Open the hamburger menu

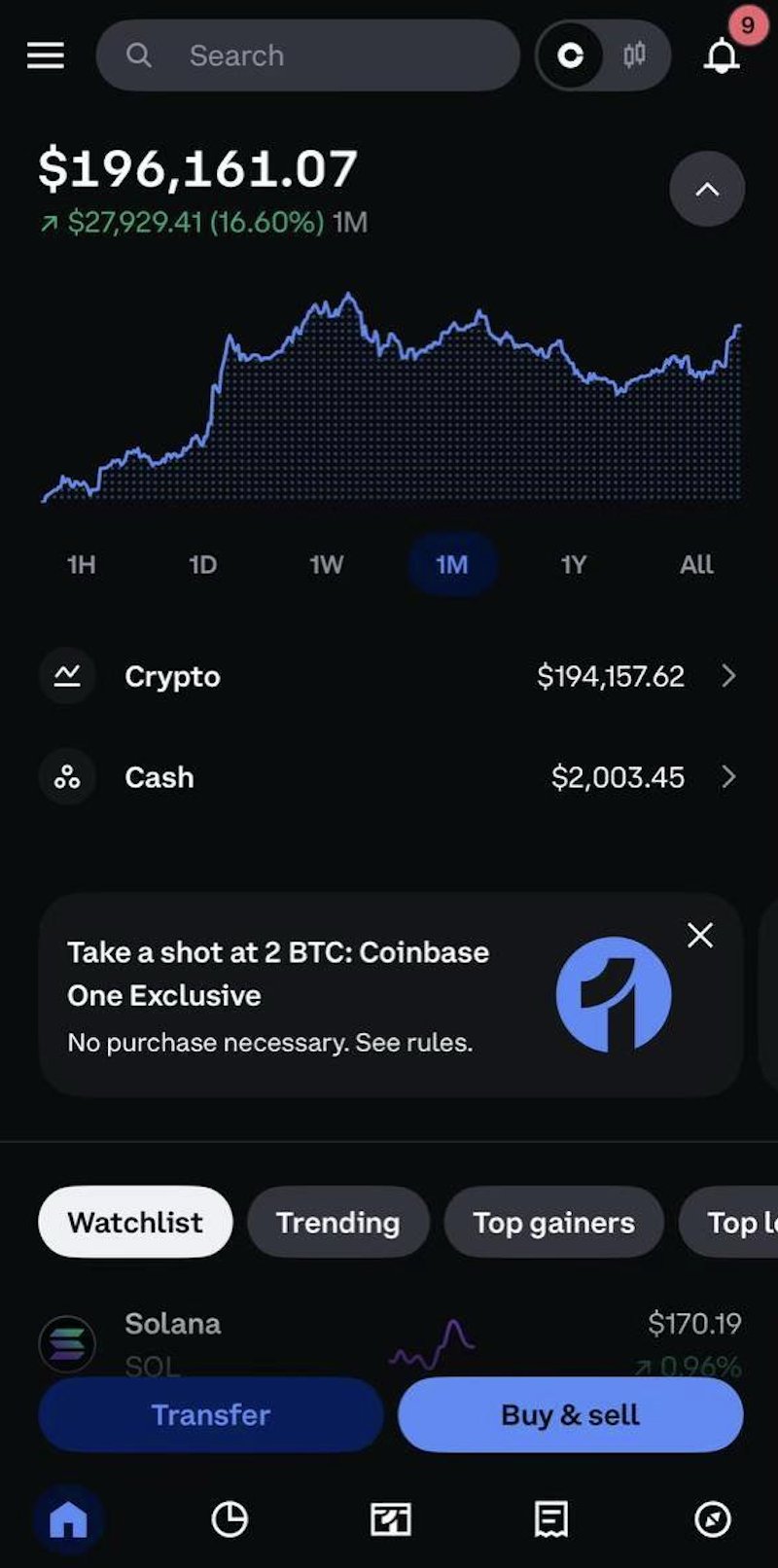click(44, 55)
